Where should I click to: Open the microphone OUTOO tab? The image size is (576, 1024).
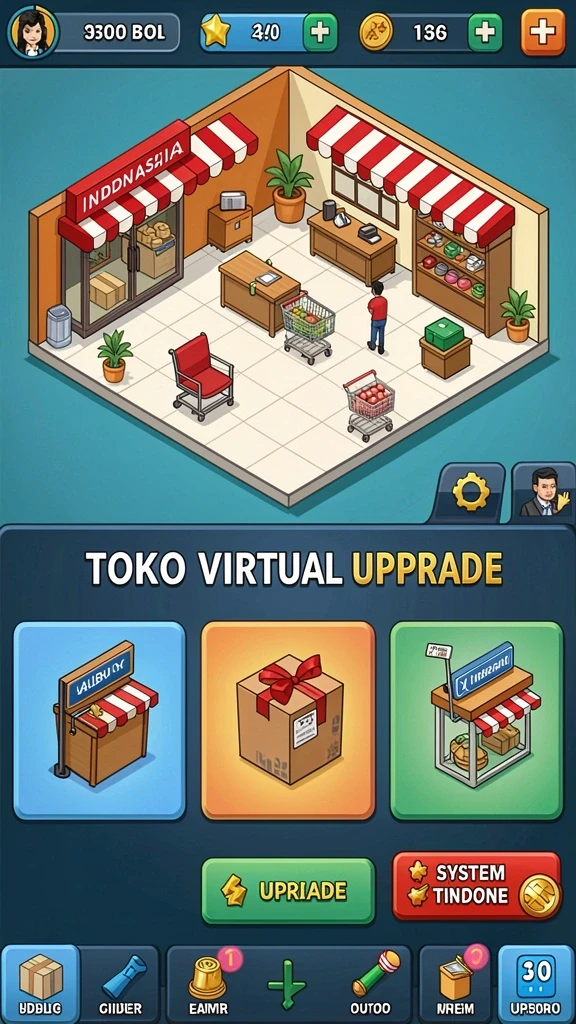[x=370, y=984]
